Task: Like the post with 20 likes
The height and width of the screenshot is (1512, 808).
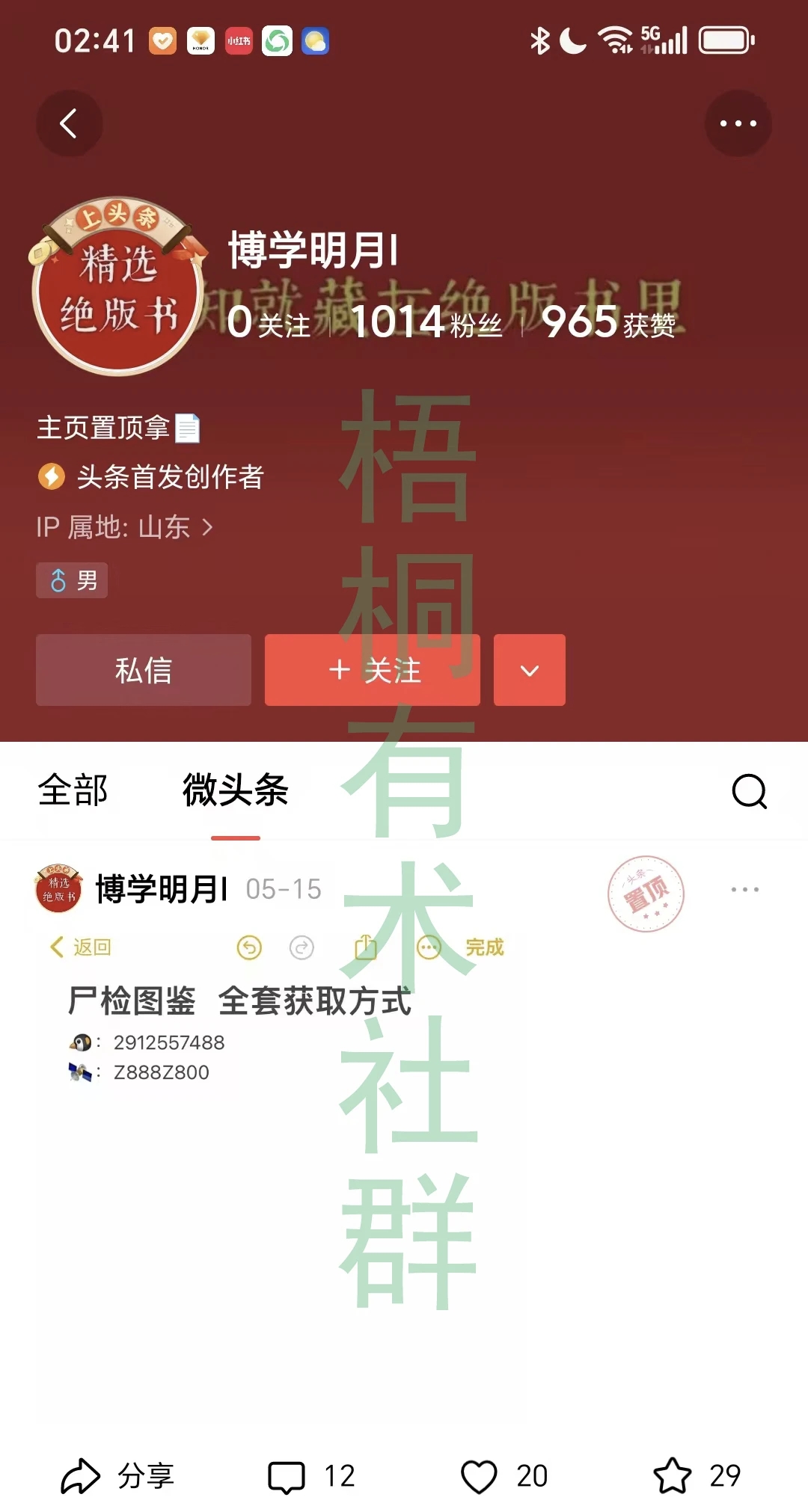Action: click(x=505, y=1476)
